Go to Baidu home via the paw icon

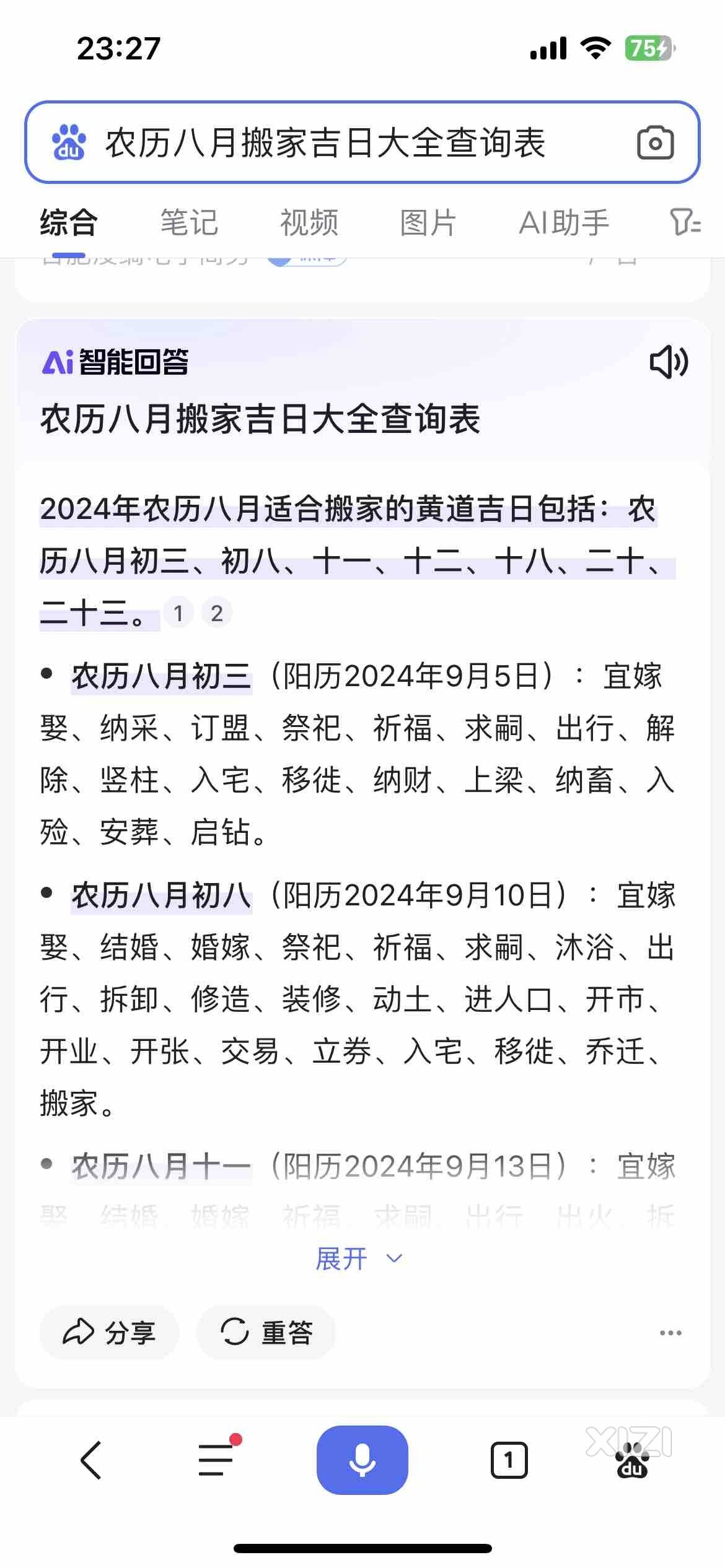coord(632,1460)
